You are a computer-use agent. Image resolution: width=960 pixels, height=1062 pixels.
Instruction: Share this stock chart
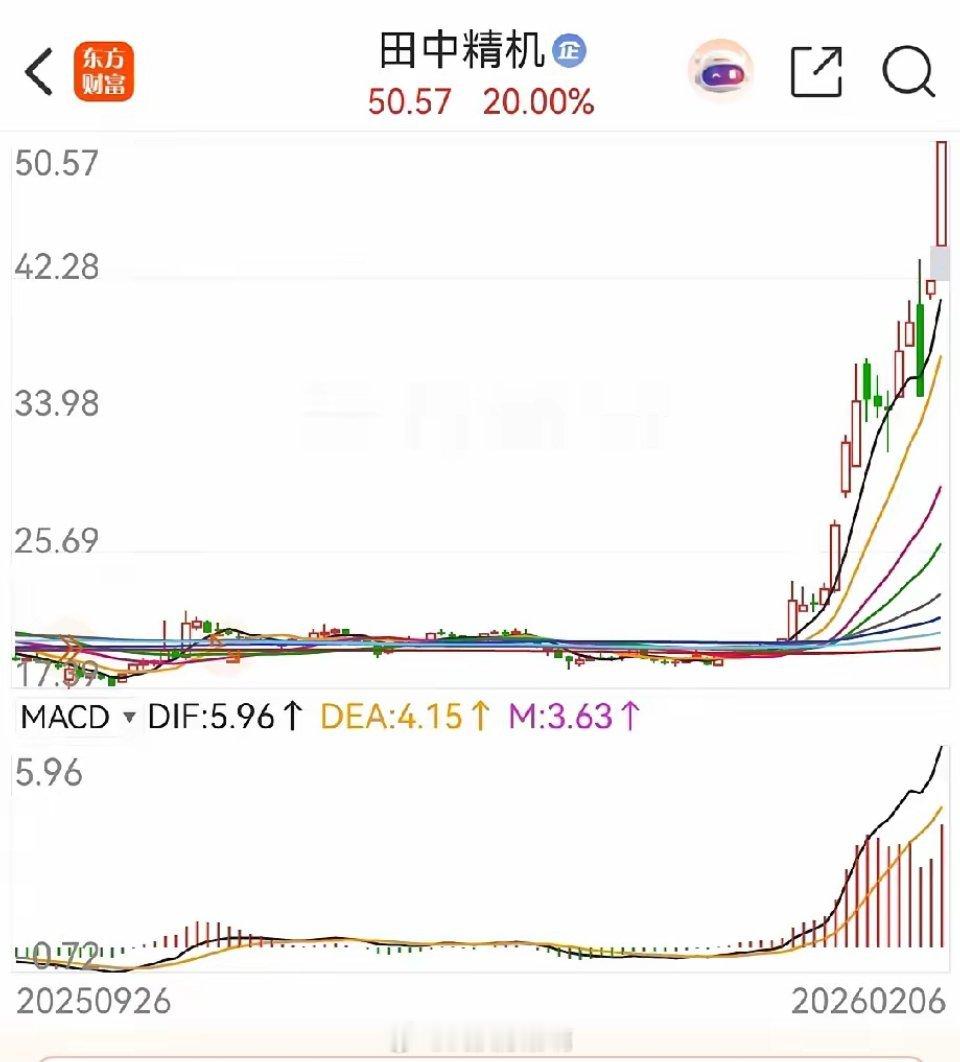pyautogui.click(x=817, y=71)
